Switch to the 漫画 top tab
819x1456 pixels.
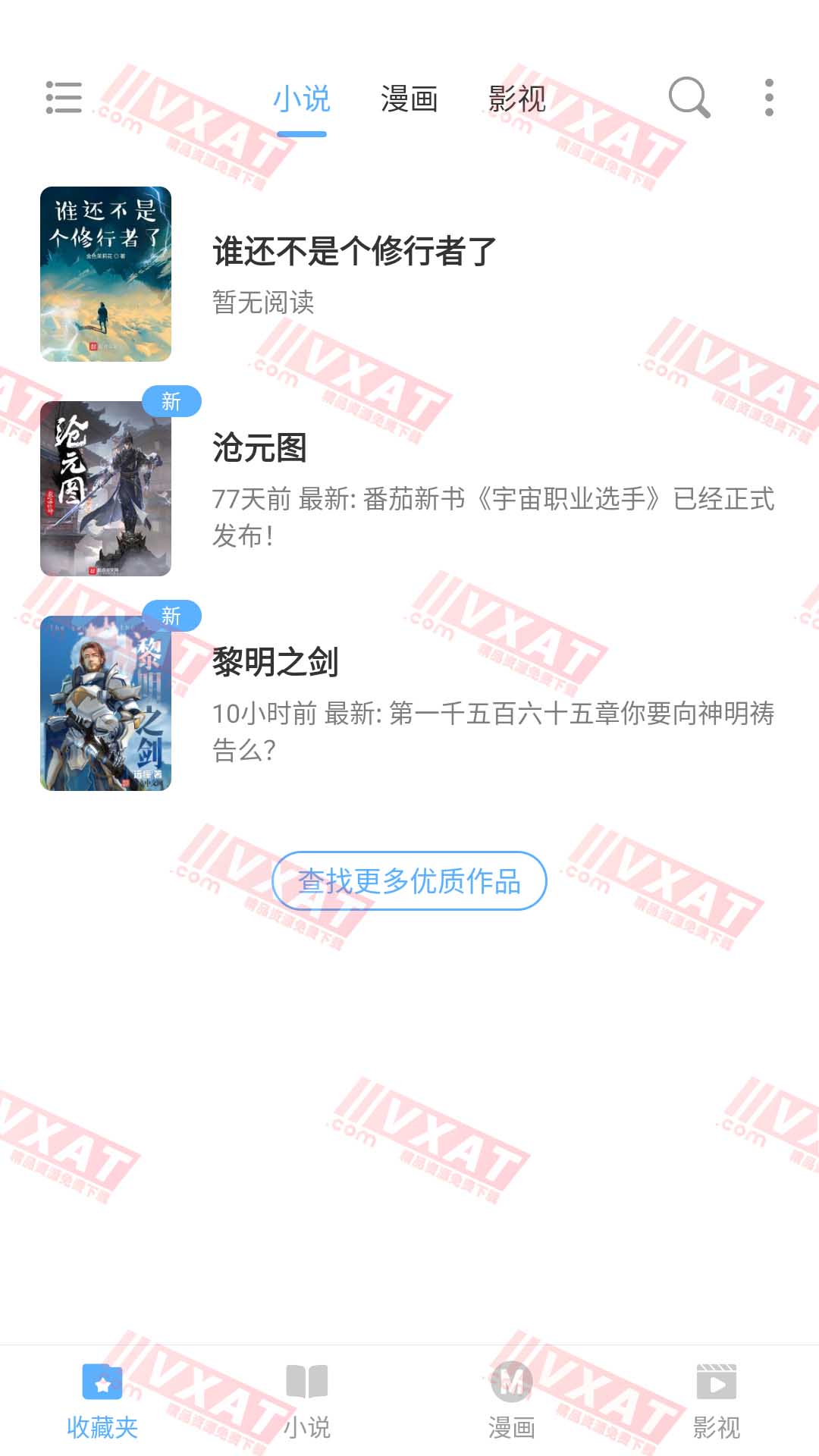[x=409, y=99]
